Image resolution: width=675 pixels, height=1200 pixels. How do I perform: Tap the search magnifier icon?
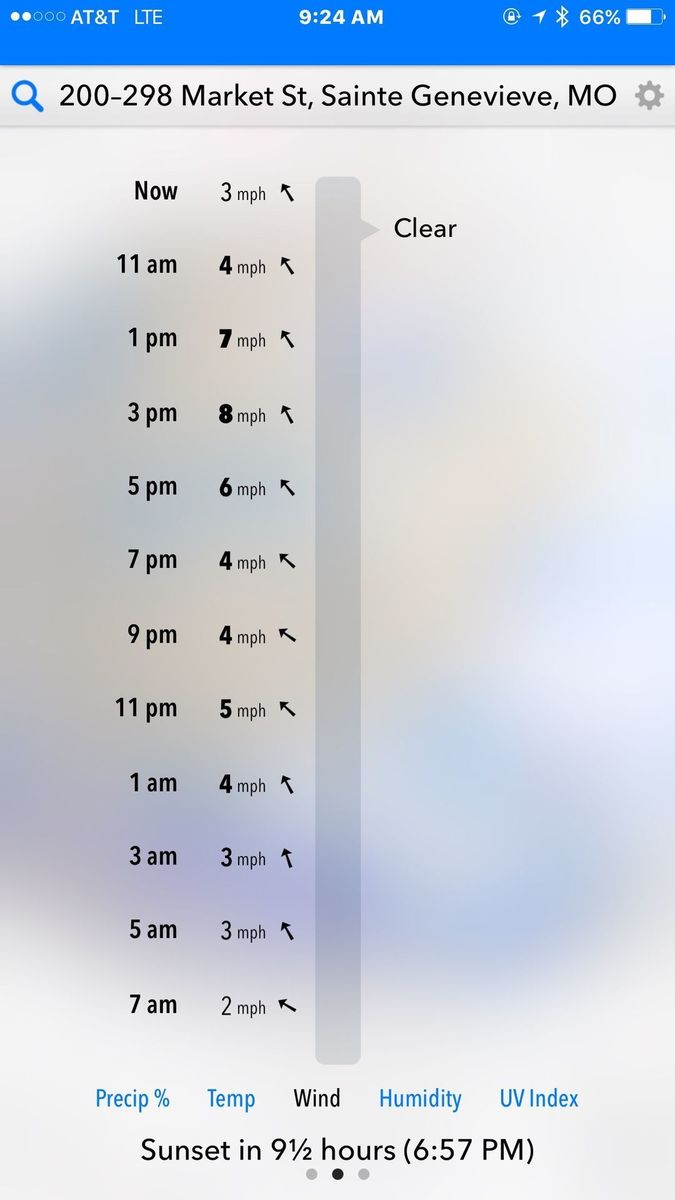[x=27, y=97]
